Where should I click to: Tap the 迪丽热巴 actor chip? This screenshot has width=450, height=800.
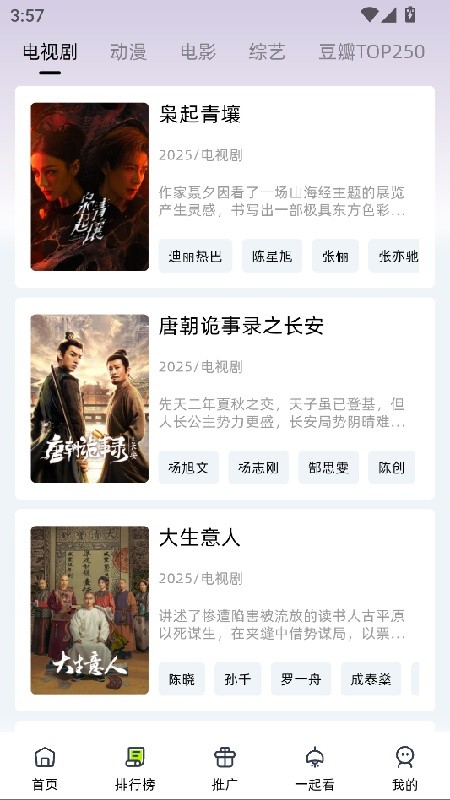click(x=195, y=256)
